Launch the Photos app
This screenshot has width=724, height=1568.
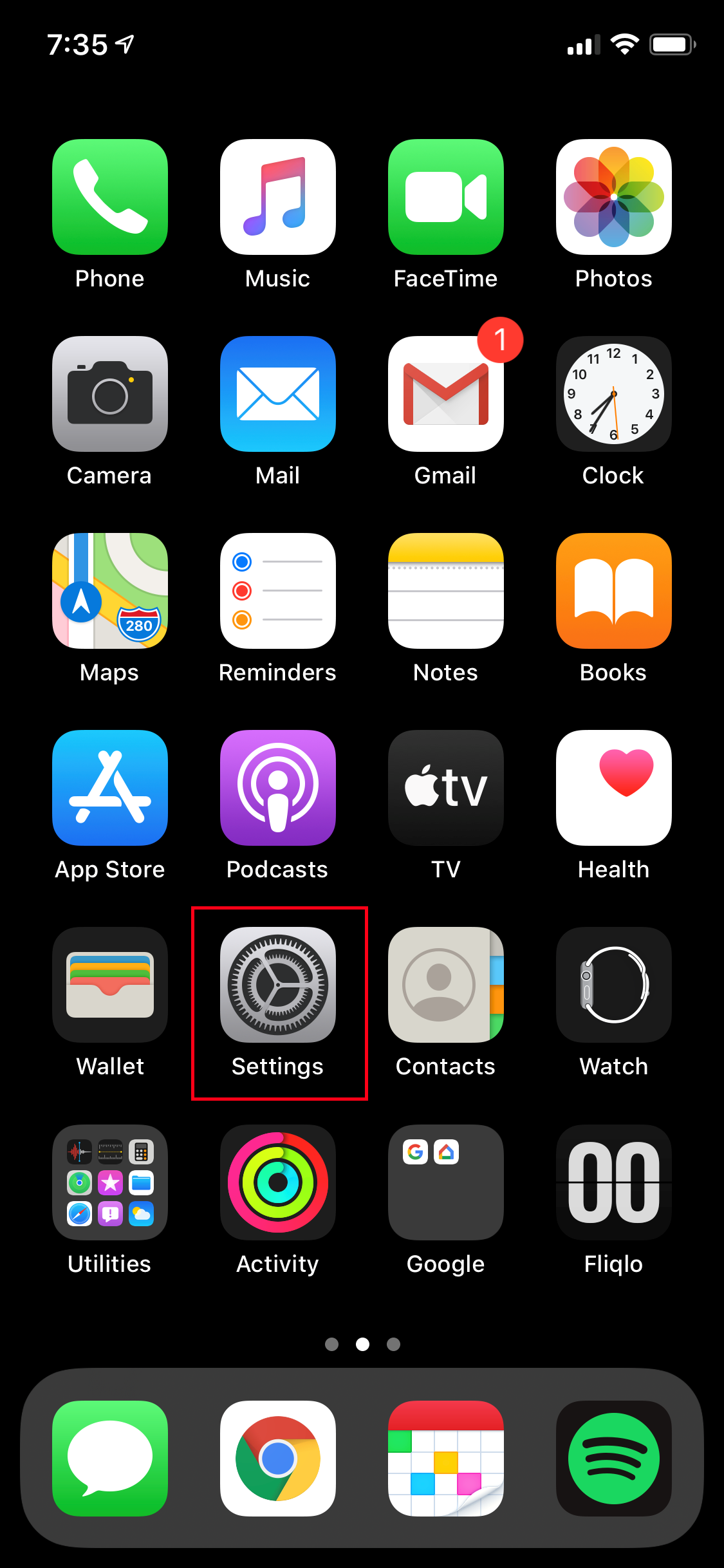click(613, 197)
